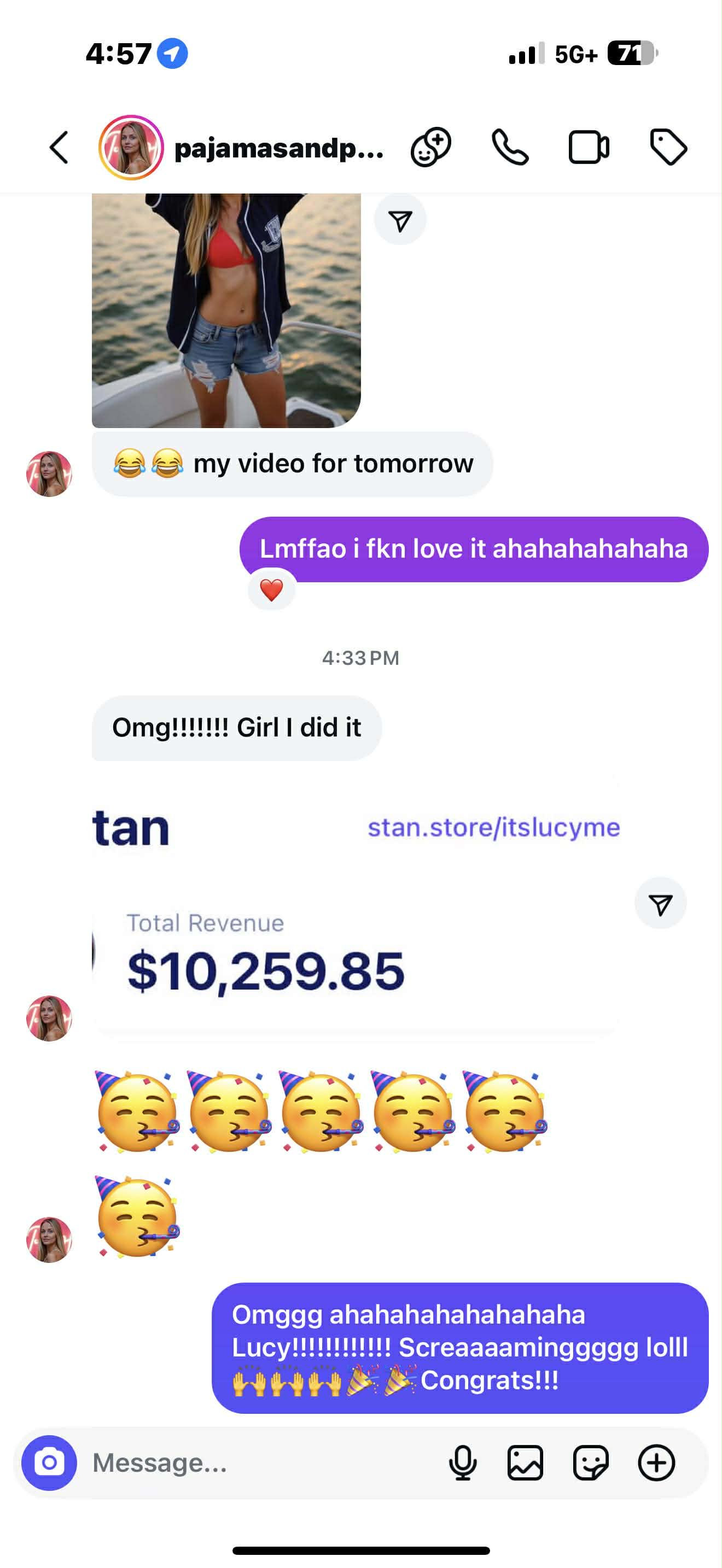
Task: Open more options plus button
Action: (x=656, y=1462)
